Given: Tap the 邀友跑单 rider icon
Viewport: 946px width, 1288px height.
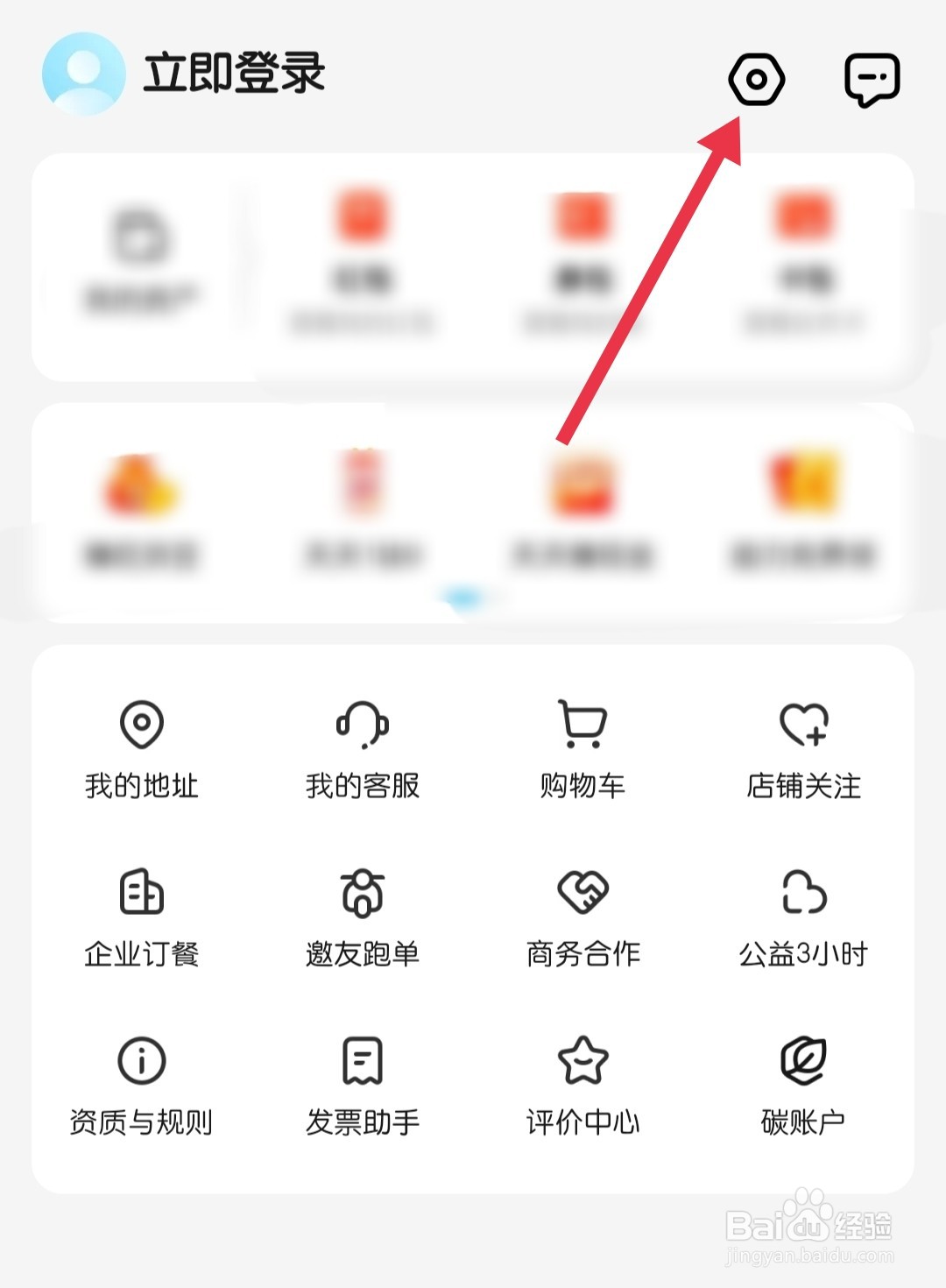Looking at the screenshot, I should pyautogui.click(x=362, y=894).
